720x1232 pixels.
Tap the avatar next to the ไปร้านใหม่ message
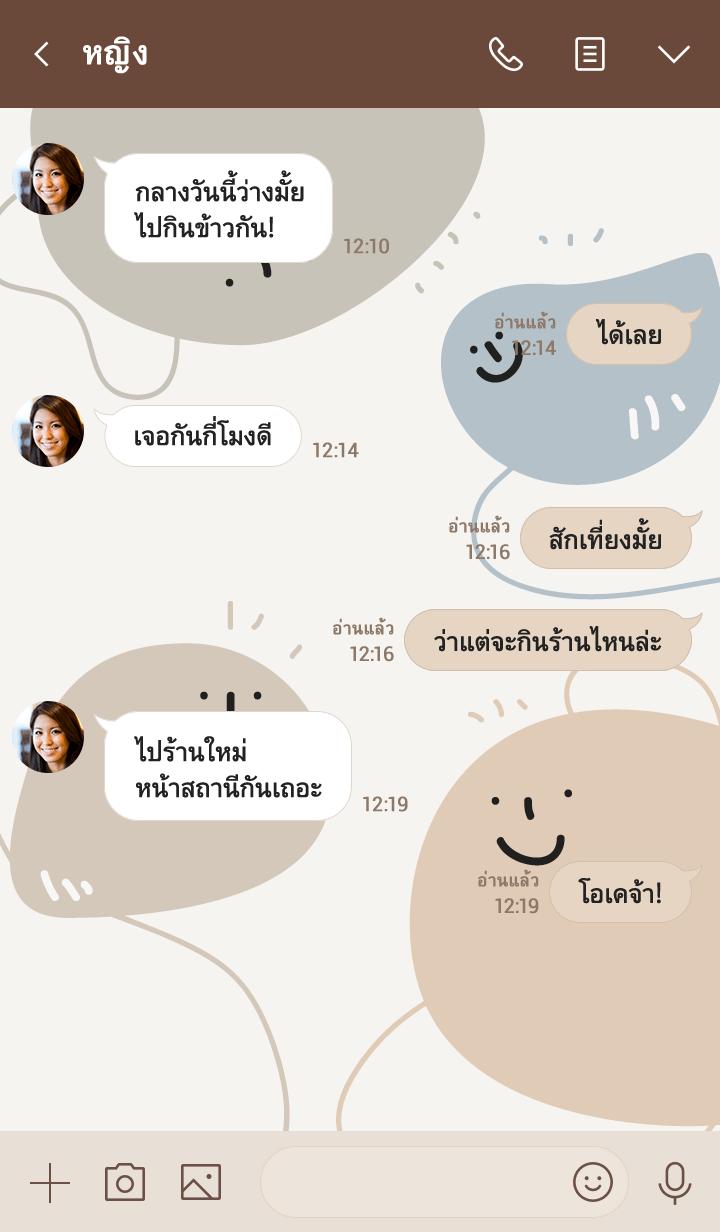pyautogui.click(x=48, y=737)
